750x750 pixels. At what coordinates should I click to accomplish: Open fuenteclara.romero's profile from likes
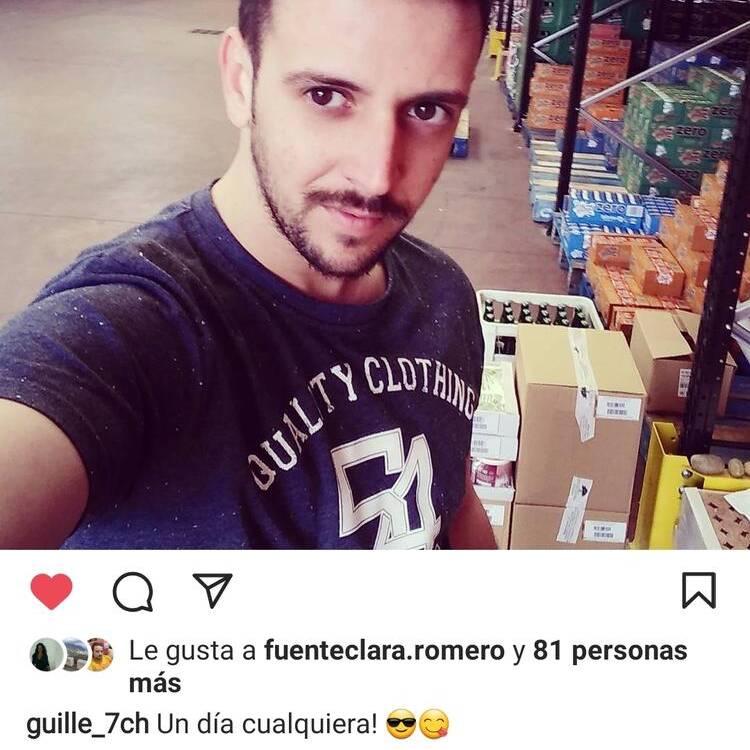384,652
